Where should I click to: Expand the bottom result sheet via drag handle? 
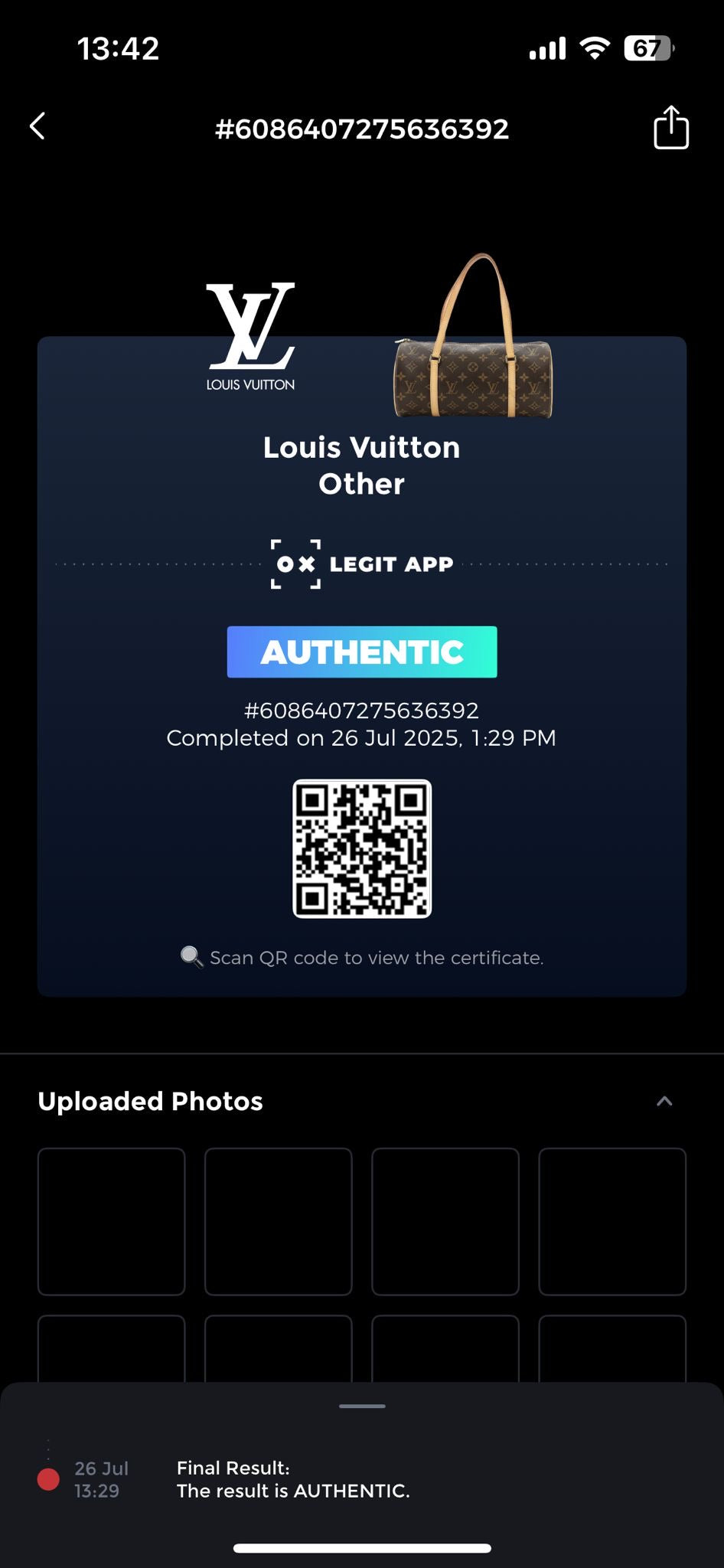[x=361, y=1405]
